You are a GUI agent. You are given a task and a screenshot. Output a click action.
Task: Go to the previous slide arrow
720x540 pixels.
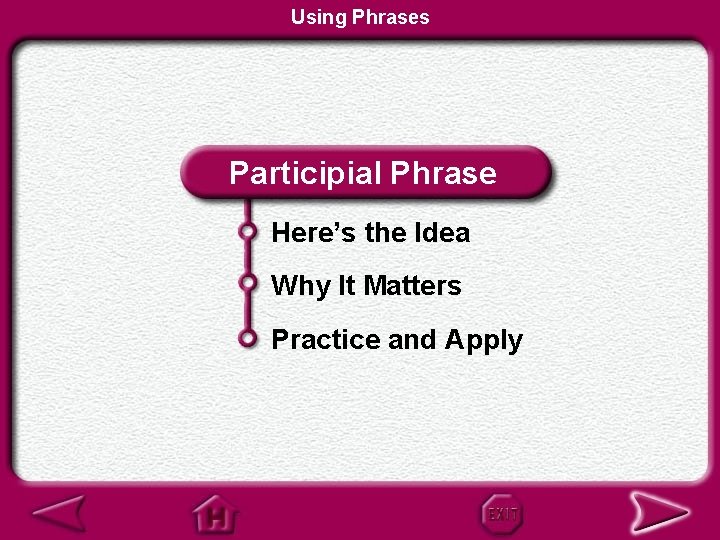pos(60,513)
